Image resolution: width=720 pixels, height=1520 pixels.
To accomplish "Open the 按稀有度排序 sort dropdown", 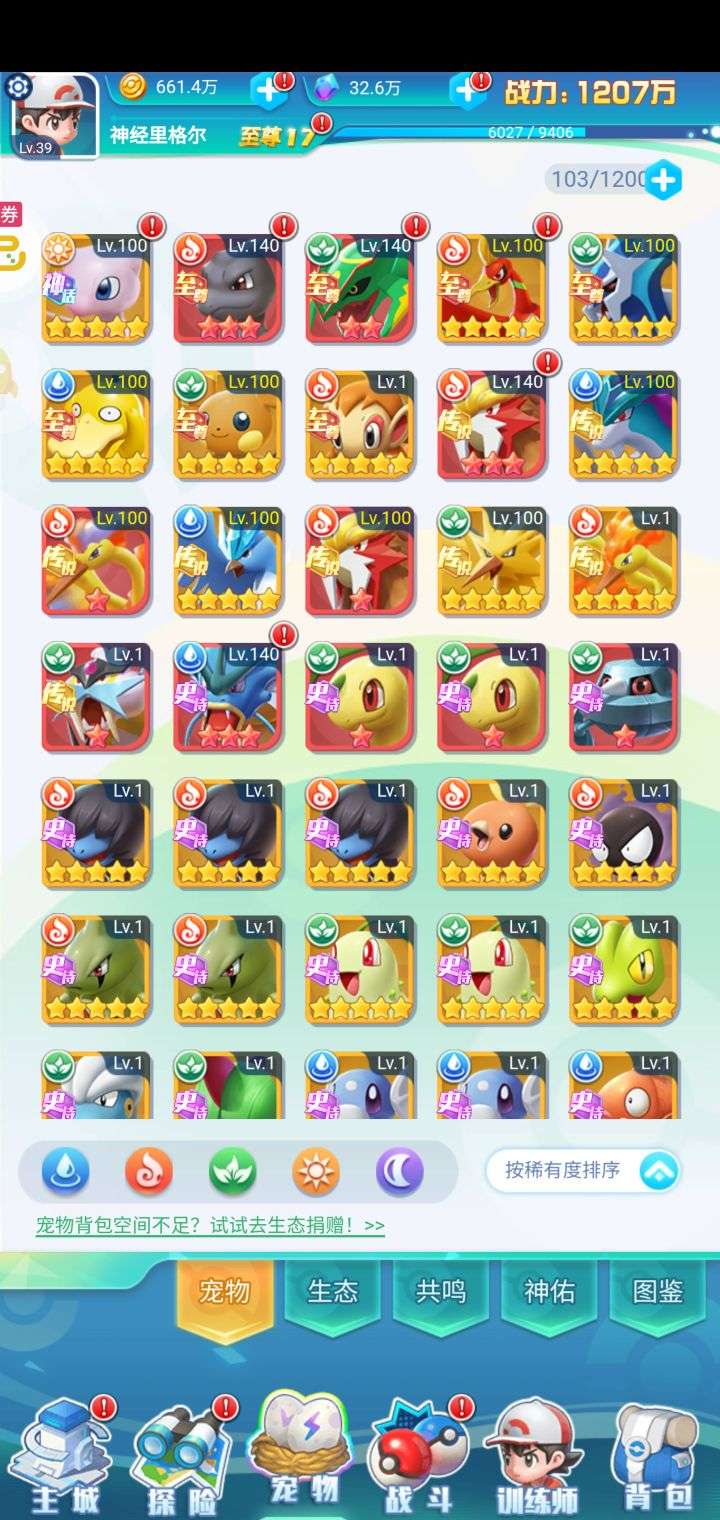I will point(584,1171).
